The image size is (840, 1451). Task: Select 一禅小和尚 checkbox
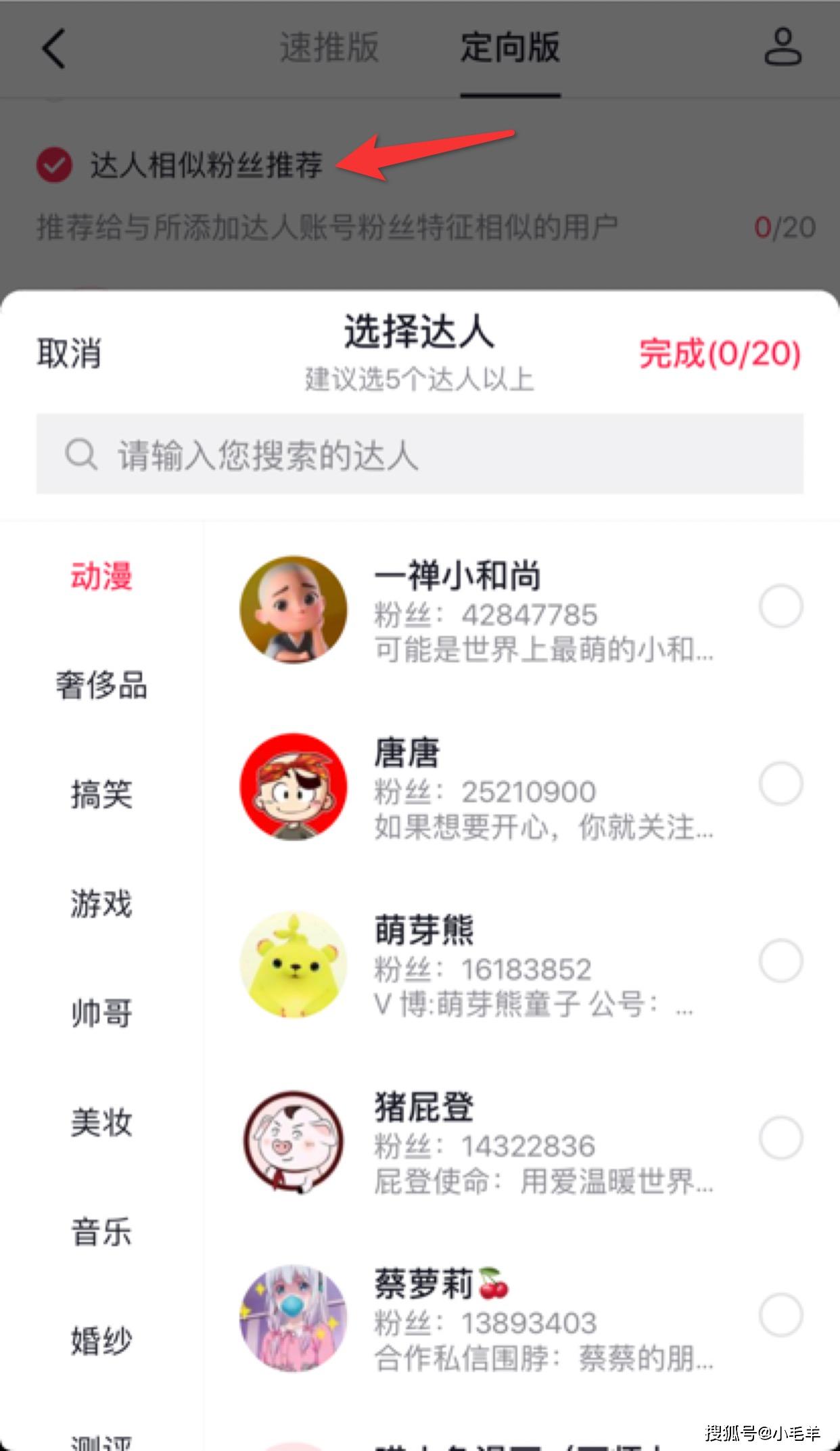pos(780,606)
